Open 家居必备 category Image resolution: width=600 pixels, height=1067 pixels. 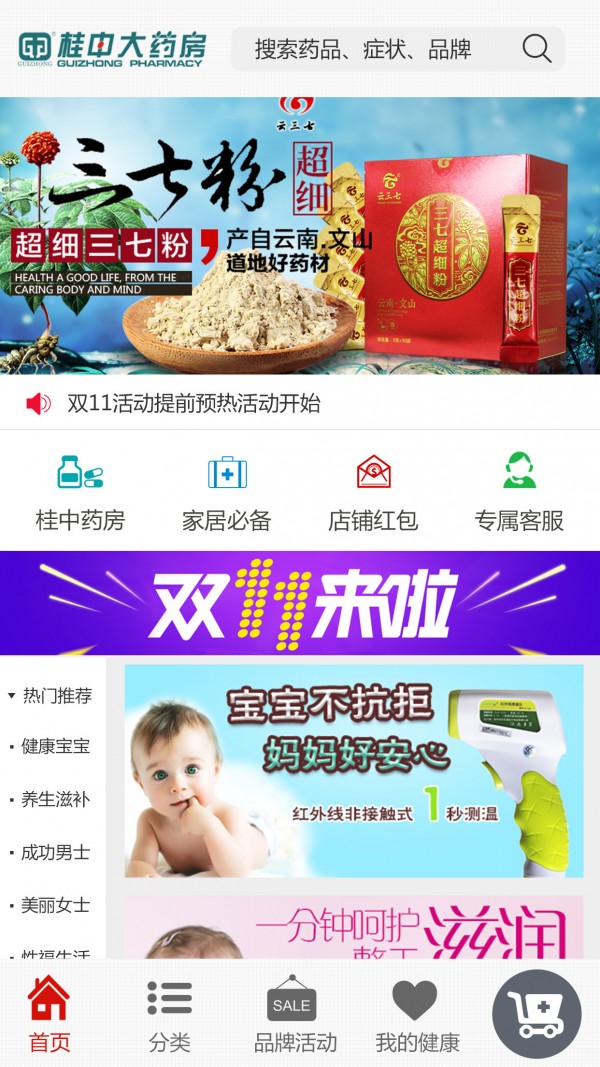pyautogui.click(x=227, y=494)
